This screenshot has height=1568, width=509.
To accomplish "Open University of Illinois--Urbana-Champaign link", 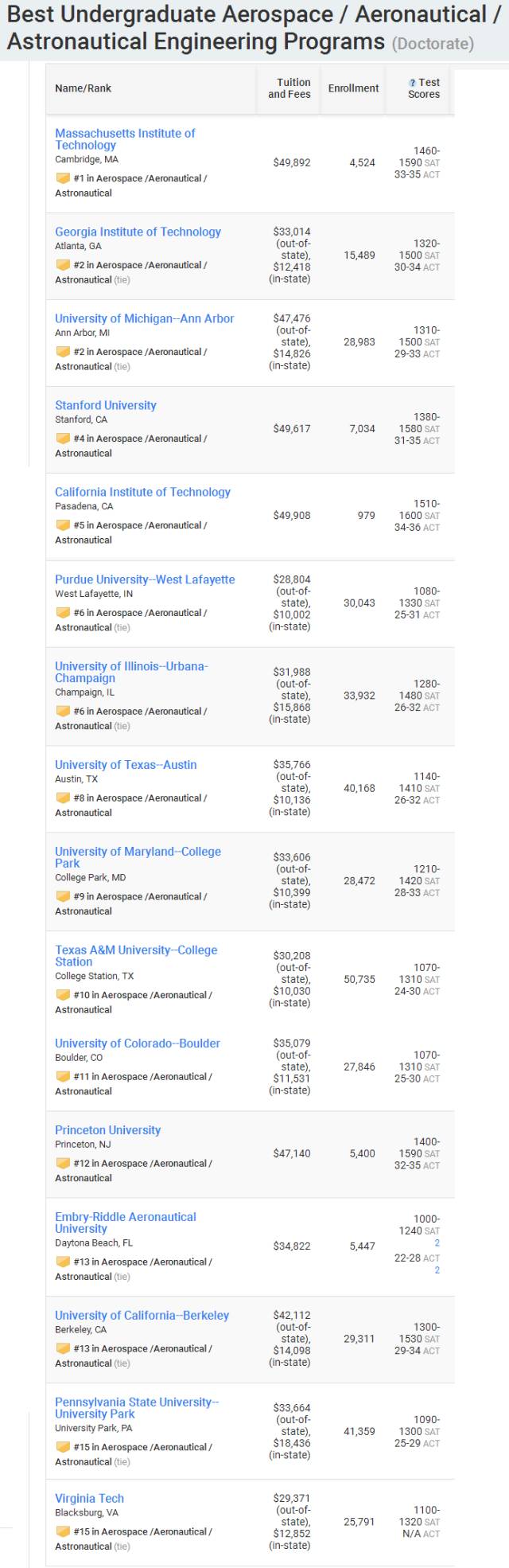I will [130, 666].
